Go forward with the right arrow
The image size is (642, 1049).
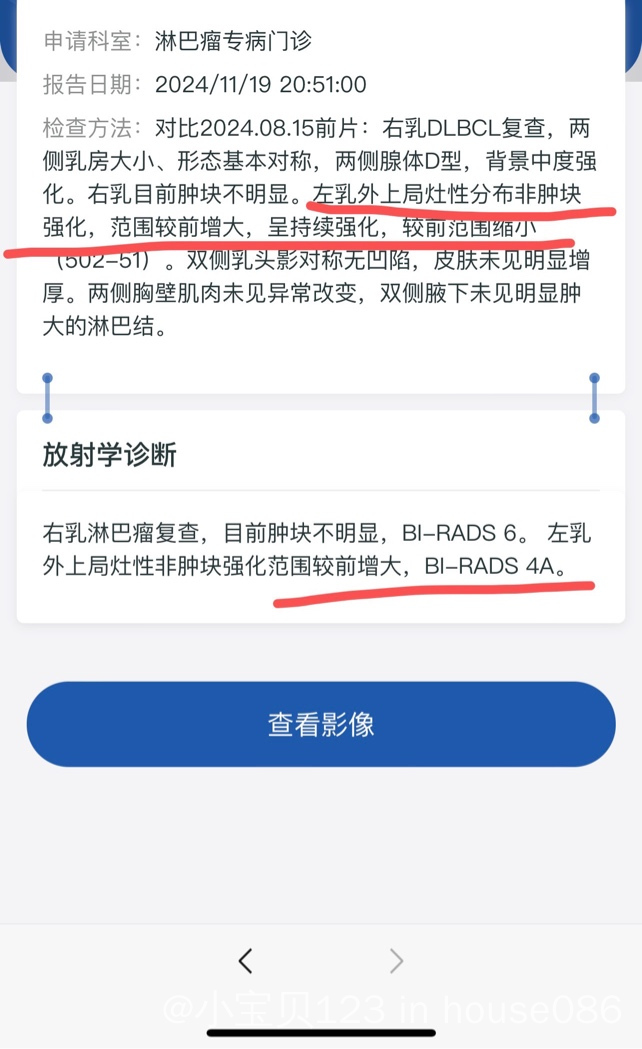click(396, 961)
